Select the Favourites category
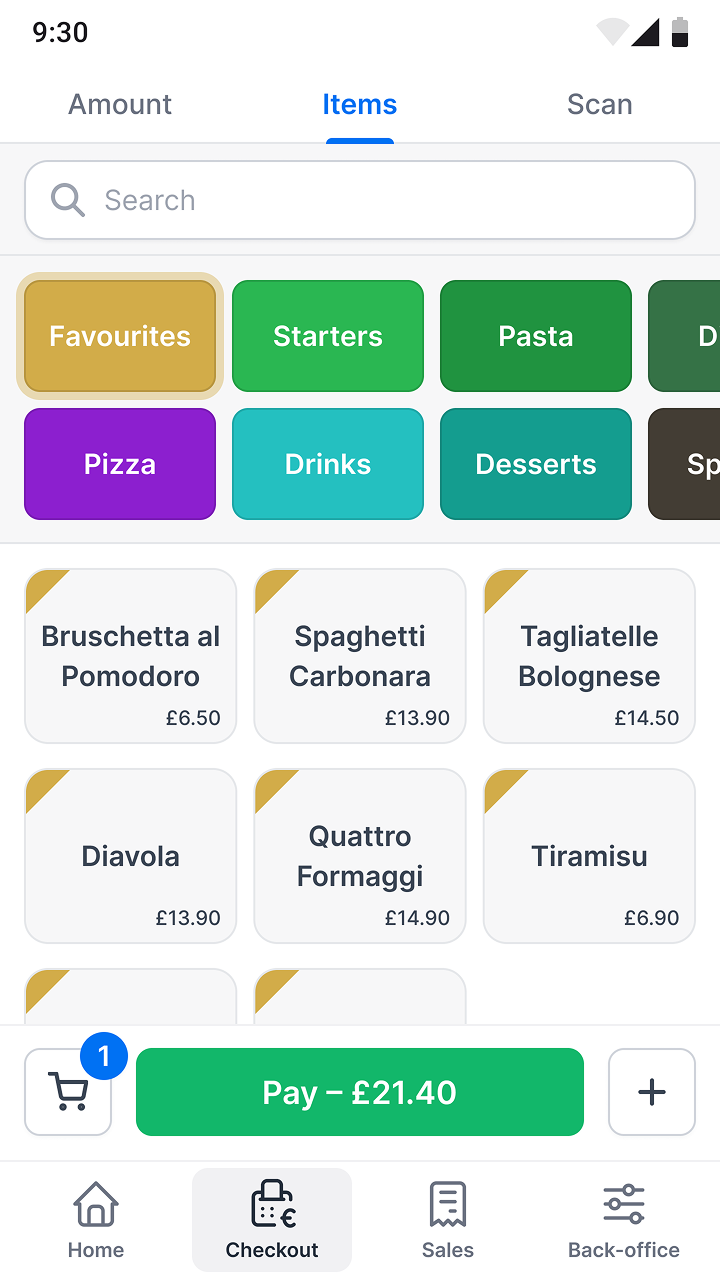 [x=119, y=336]
